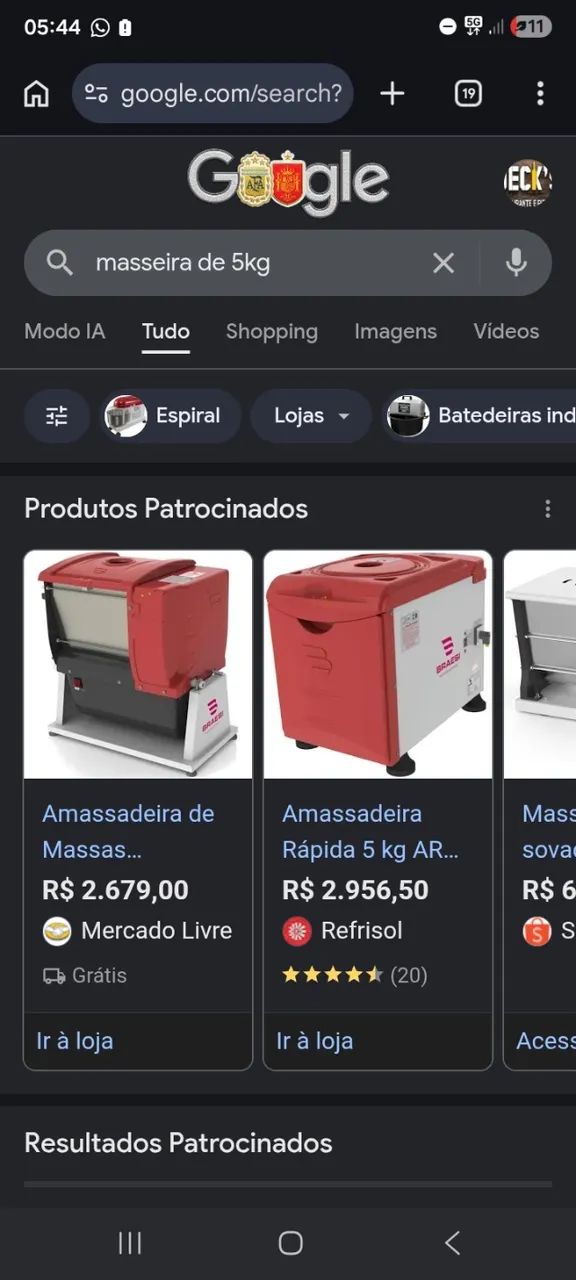
Task: Switch to the Imagens tab
Action: [x=395, y=331]
